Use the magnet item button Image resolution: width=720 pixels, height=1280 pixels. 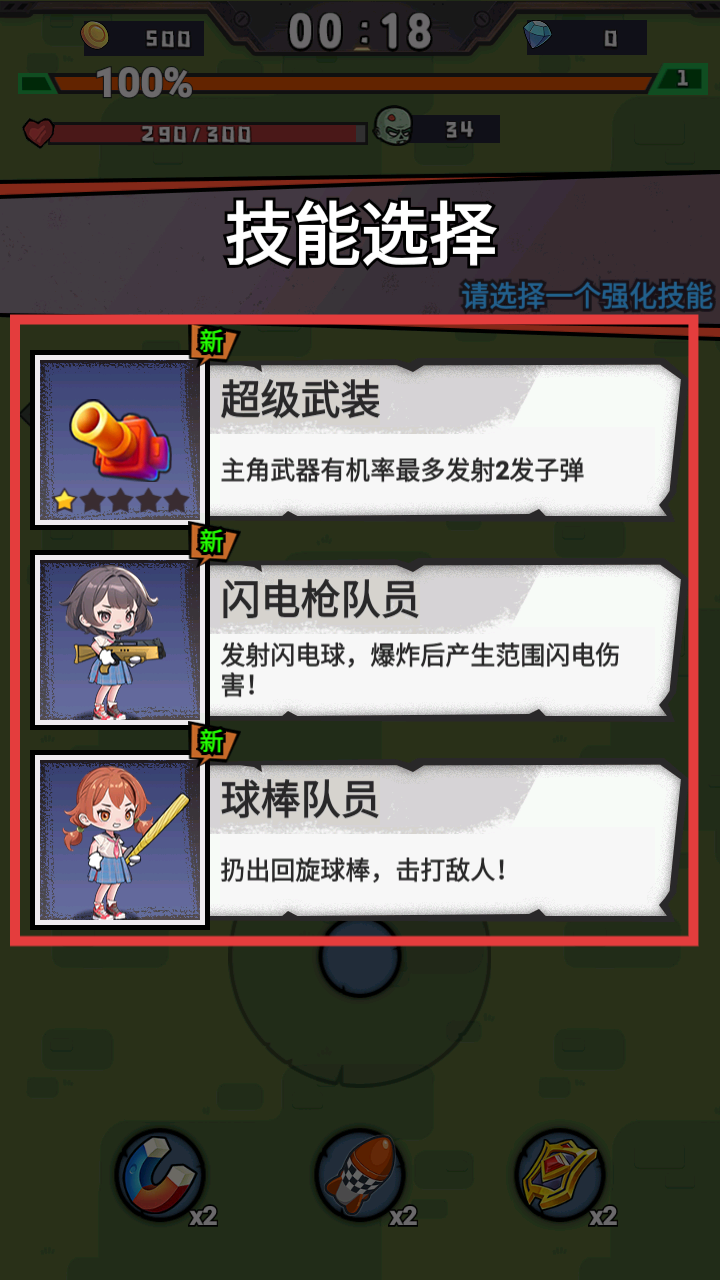[x=160, y=1174]
